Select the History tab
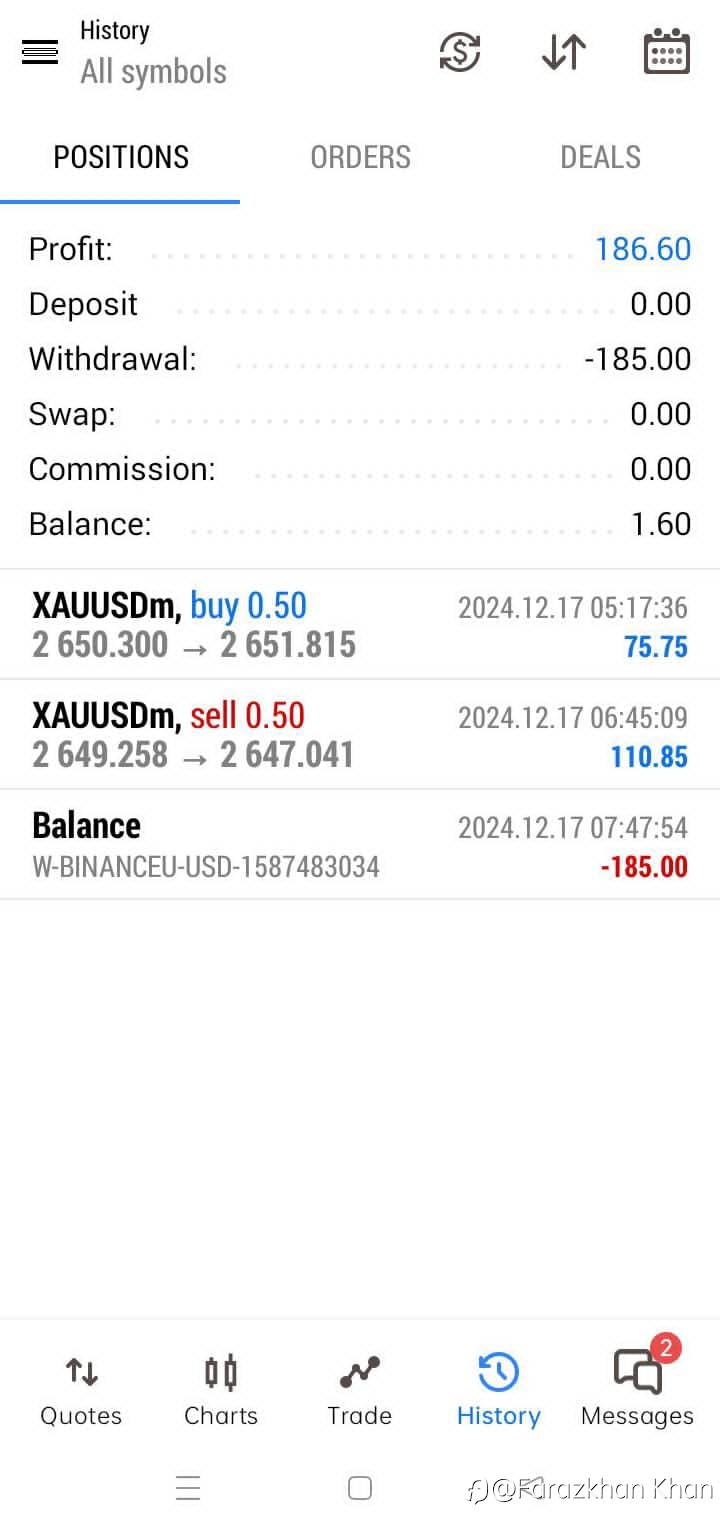720x1532 pixels. coord(498,1390)
